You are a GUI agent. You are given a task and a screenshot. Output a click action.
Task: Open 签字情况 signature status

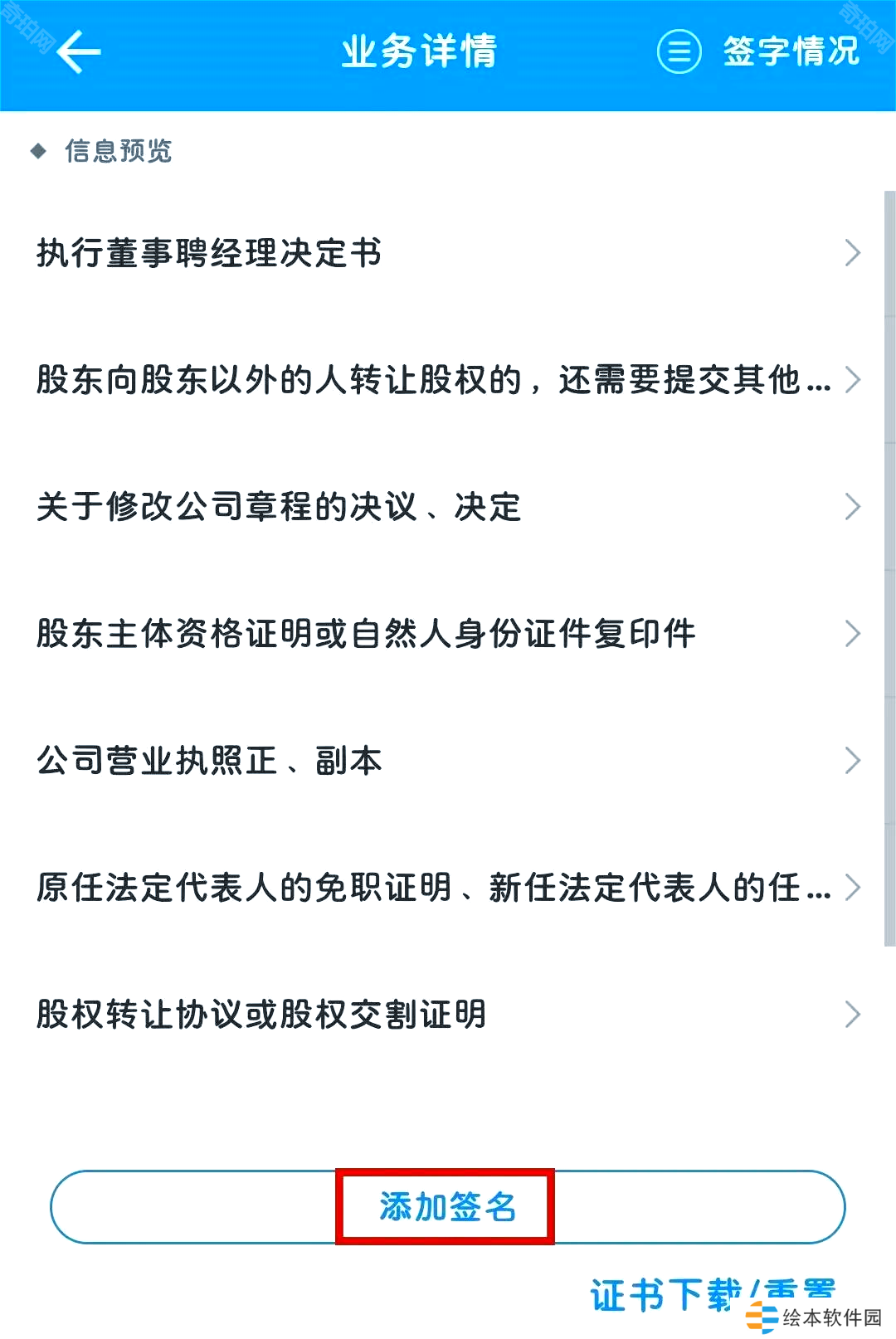point(759,51)
